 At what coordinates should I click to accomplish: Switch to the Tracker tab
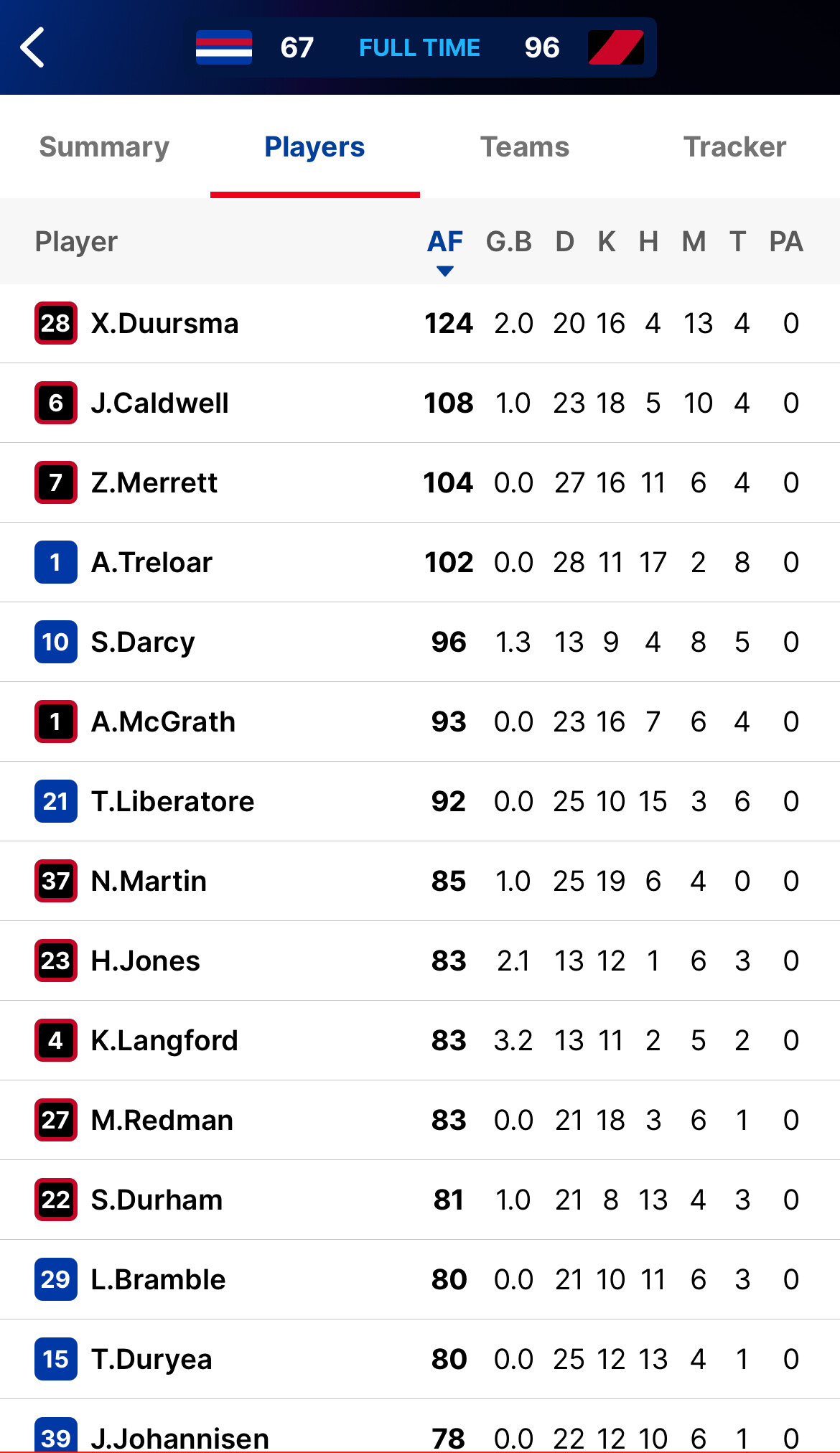(x=734, y=147)
